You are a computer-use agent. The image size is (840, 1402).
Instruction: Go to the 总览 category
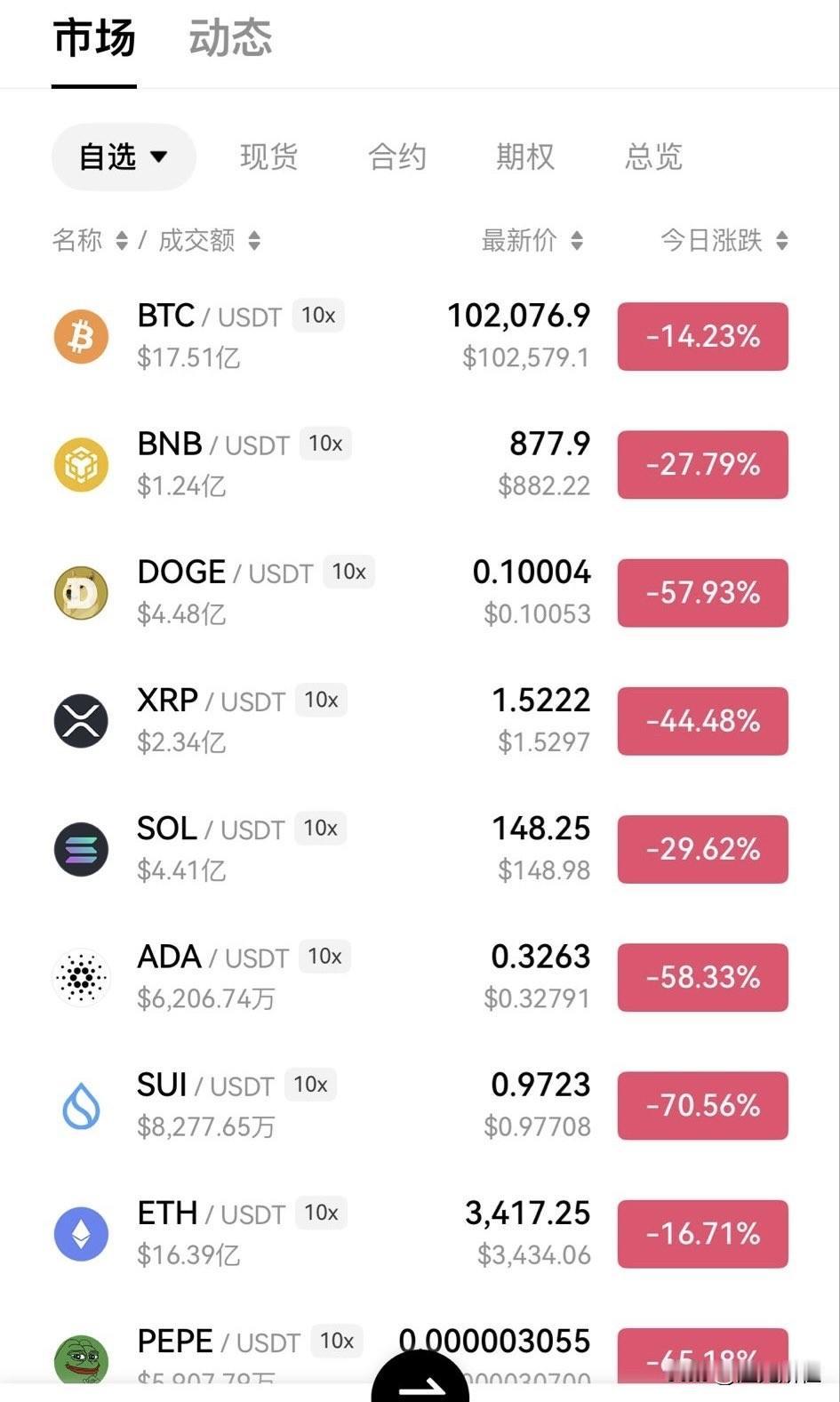(653, 156)
